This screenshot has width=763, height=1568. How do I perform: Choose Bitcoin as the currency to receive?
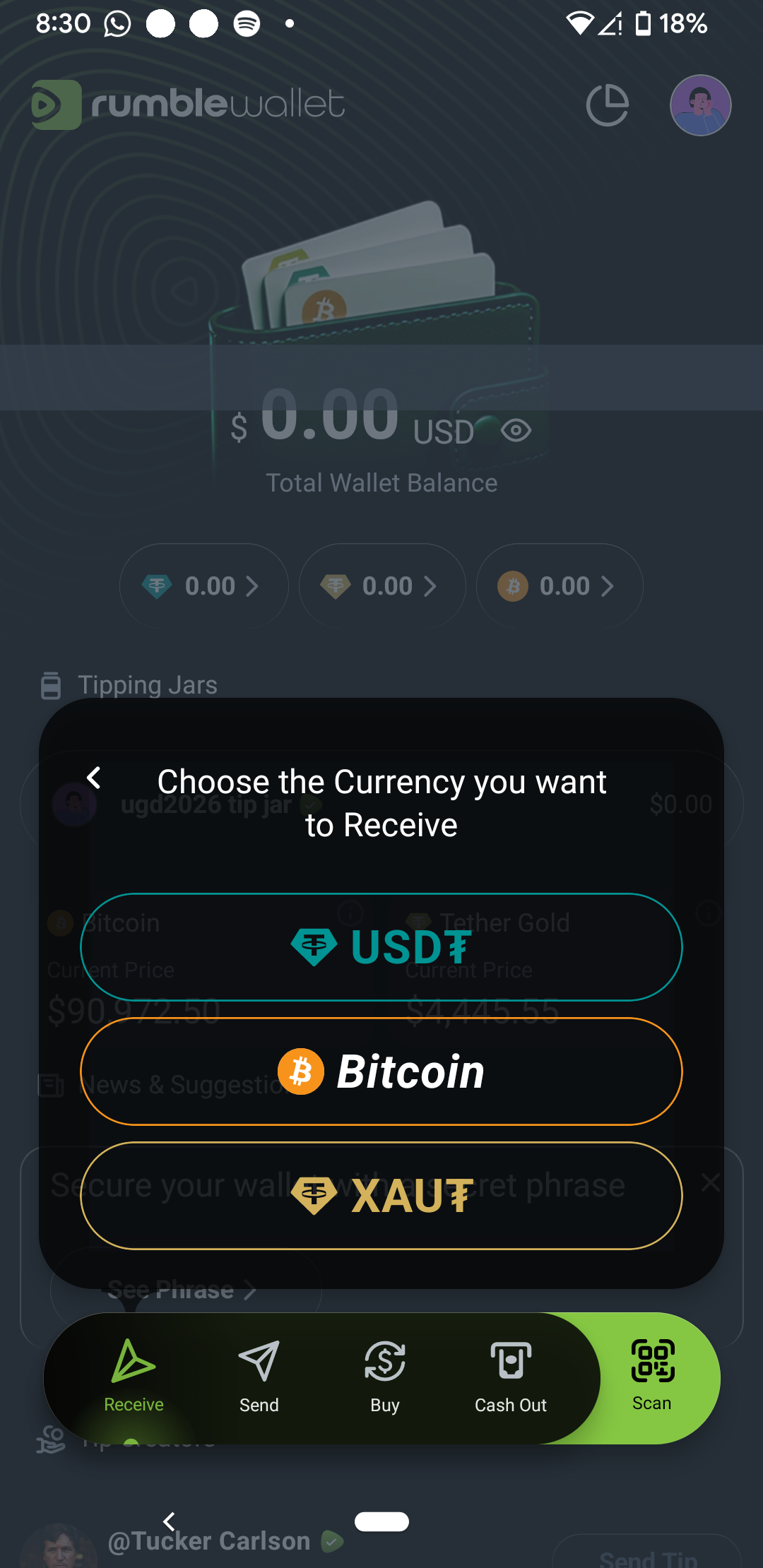pyautogui.click(x=381, y=1071)
